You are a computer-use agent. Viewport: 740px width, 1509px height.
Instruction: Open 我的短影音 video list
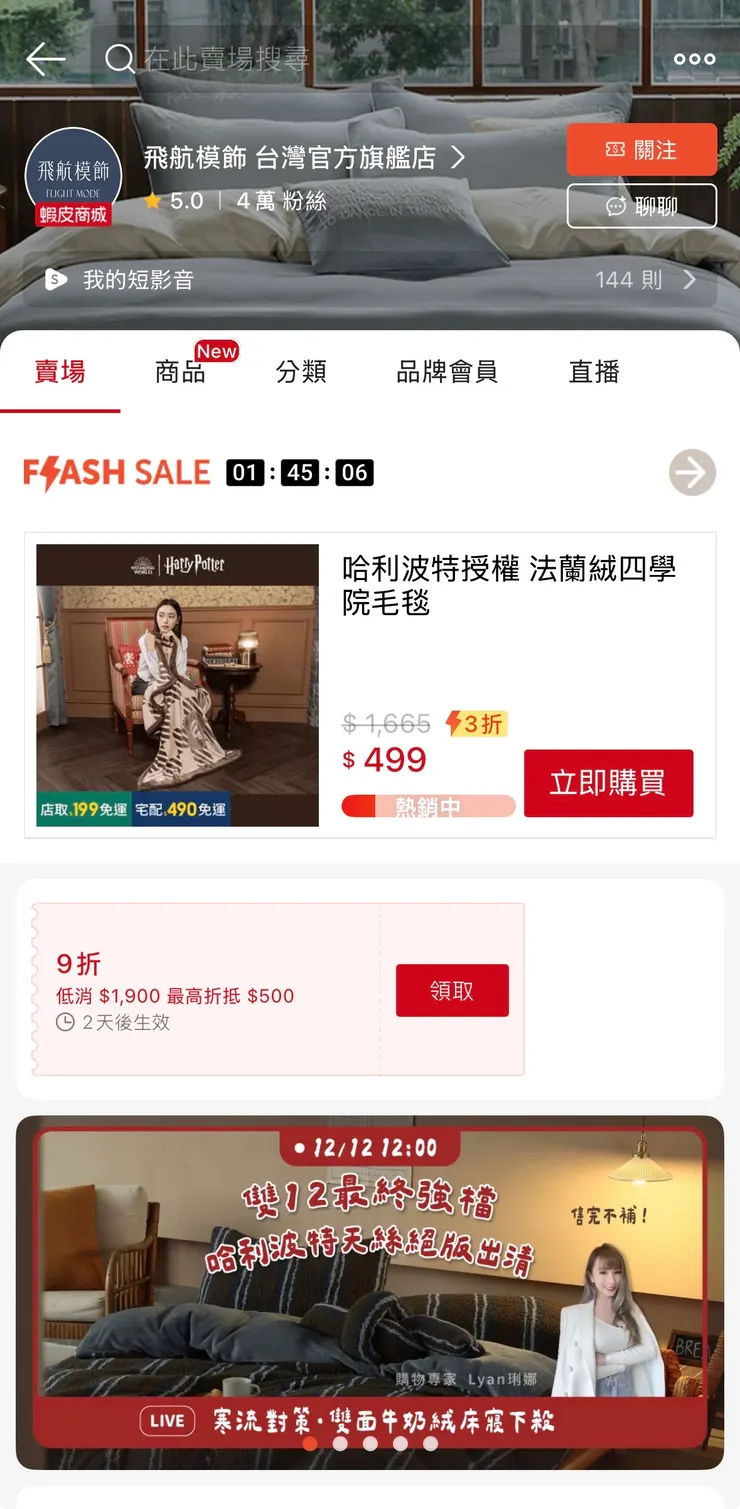point(370,280)
